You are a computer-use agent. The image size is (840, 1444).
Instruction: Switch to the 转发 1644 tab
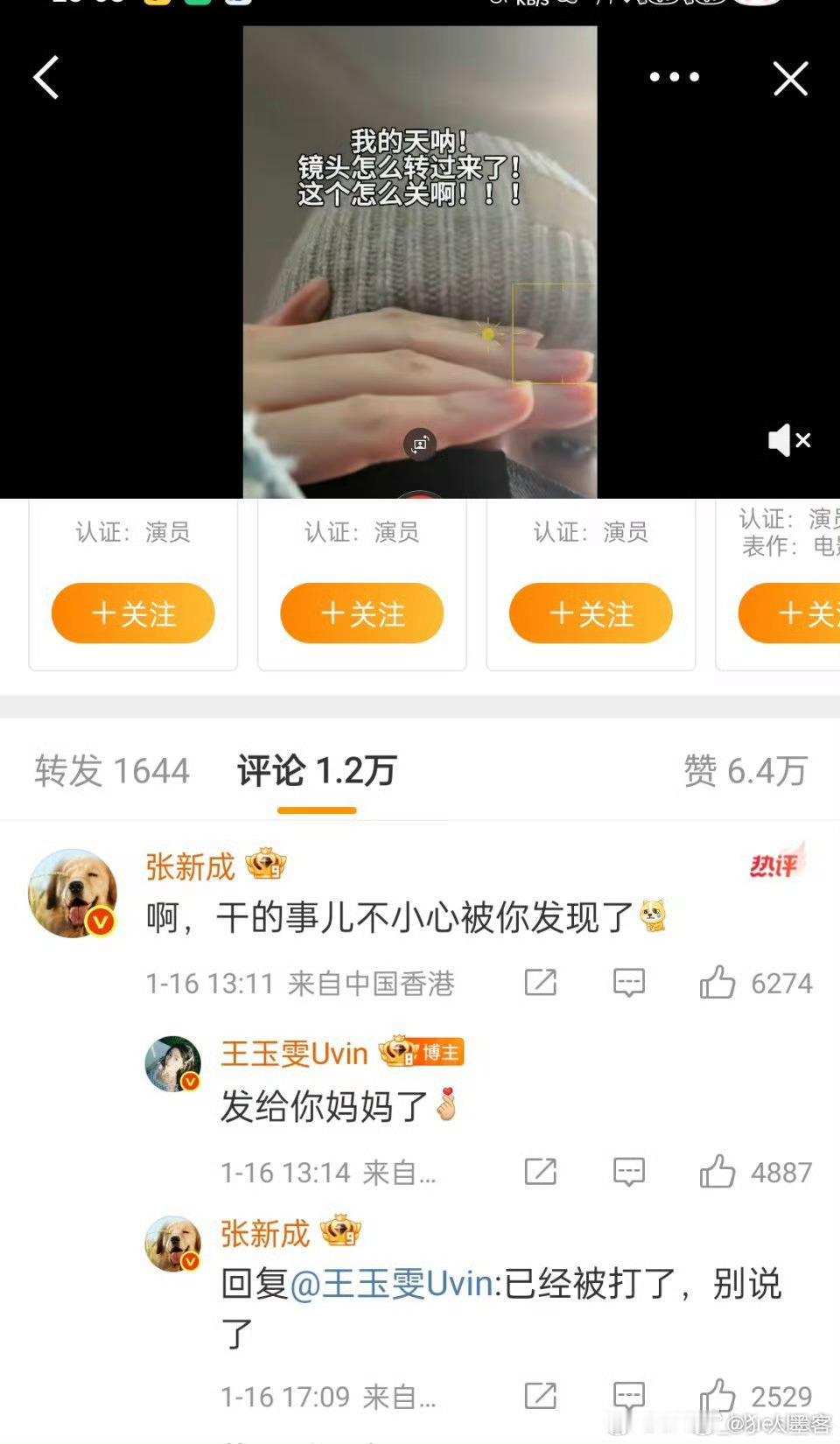(x=112, y=770)
